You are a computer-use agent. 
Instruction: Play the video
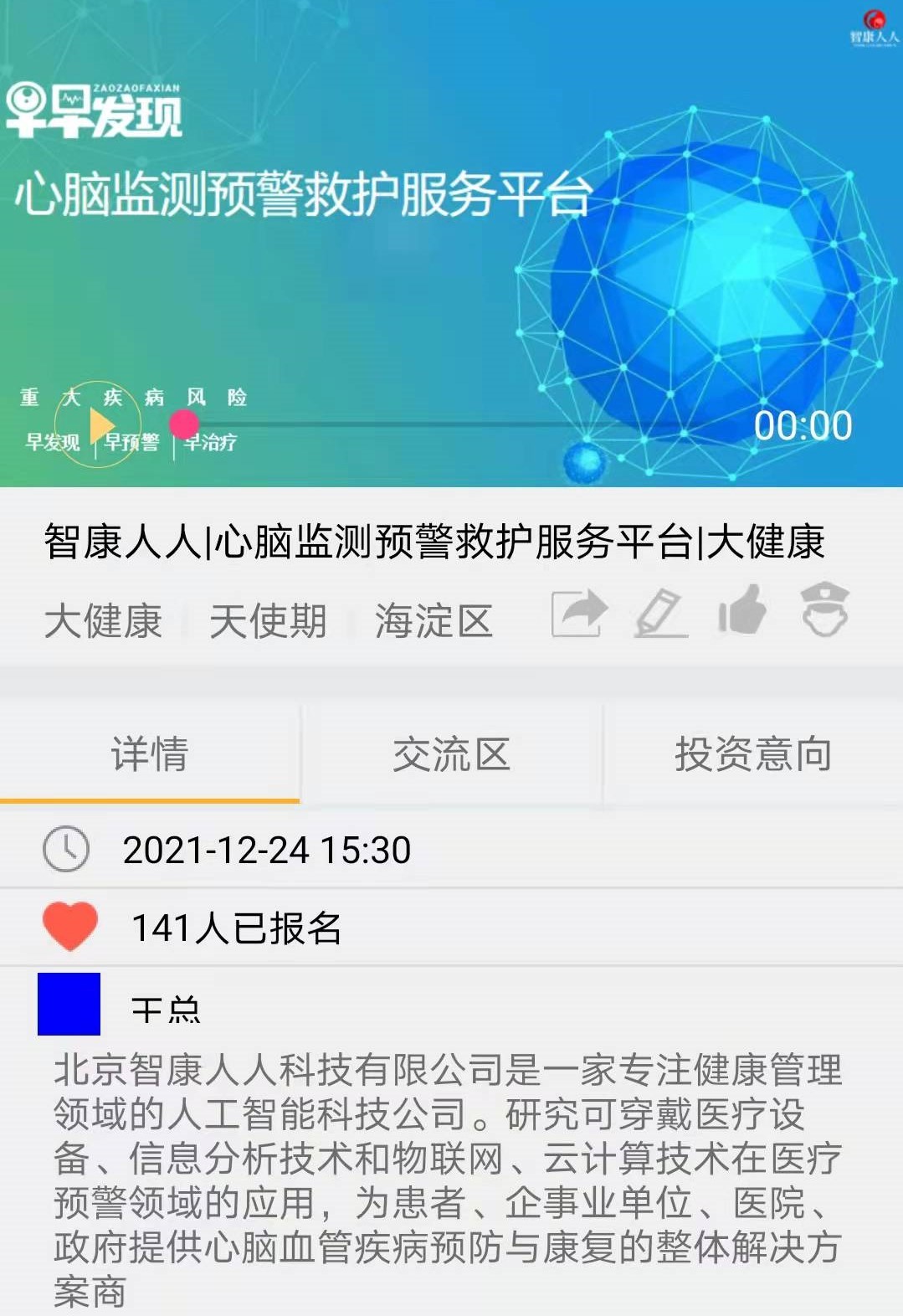[x=100, y=425]
